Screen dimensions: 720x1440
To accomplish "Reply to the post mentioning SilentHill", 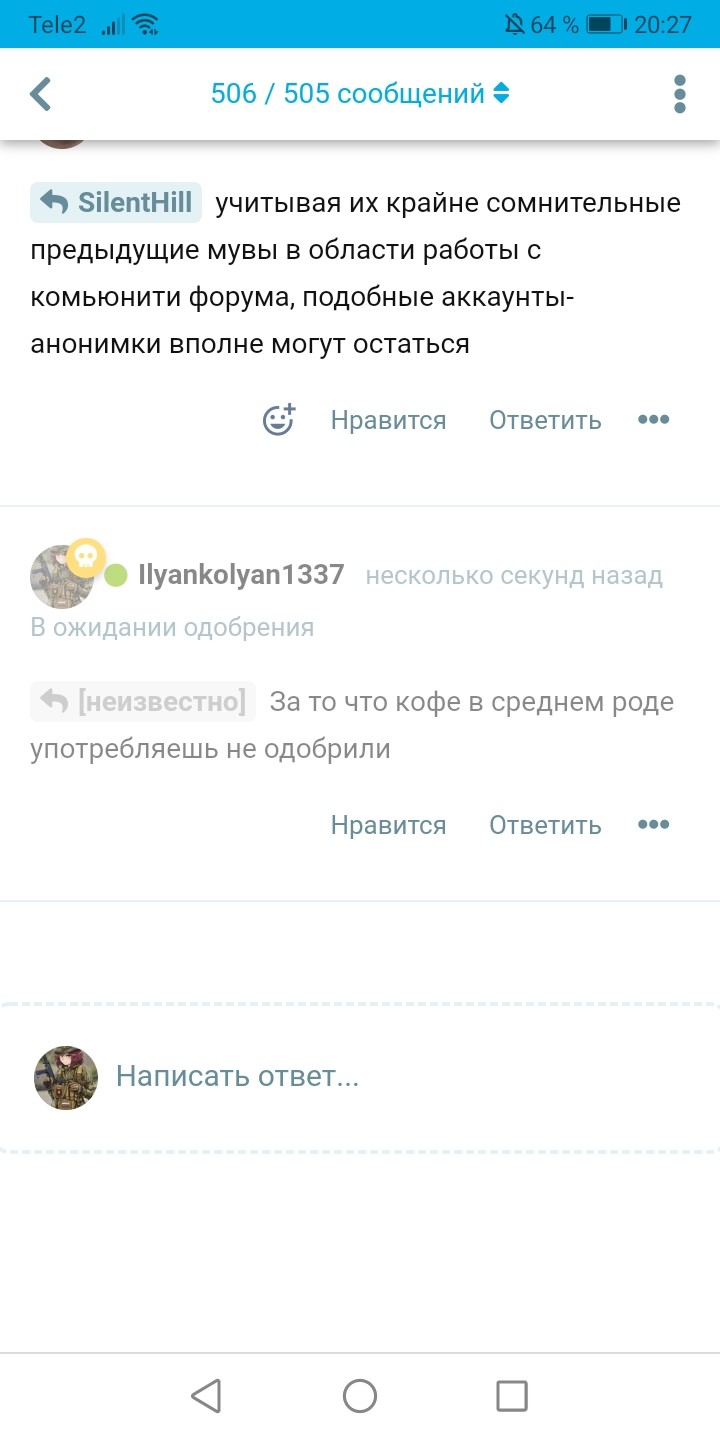I will tap(545, 420).
